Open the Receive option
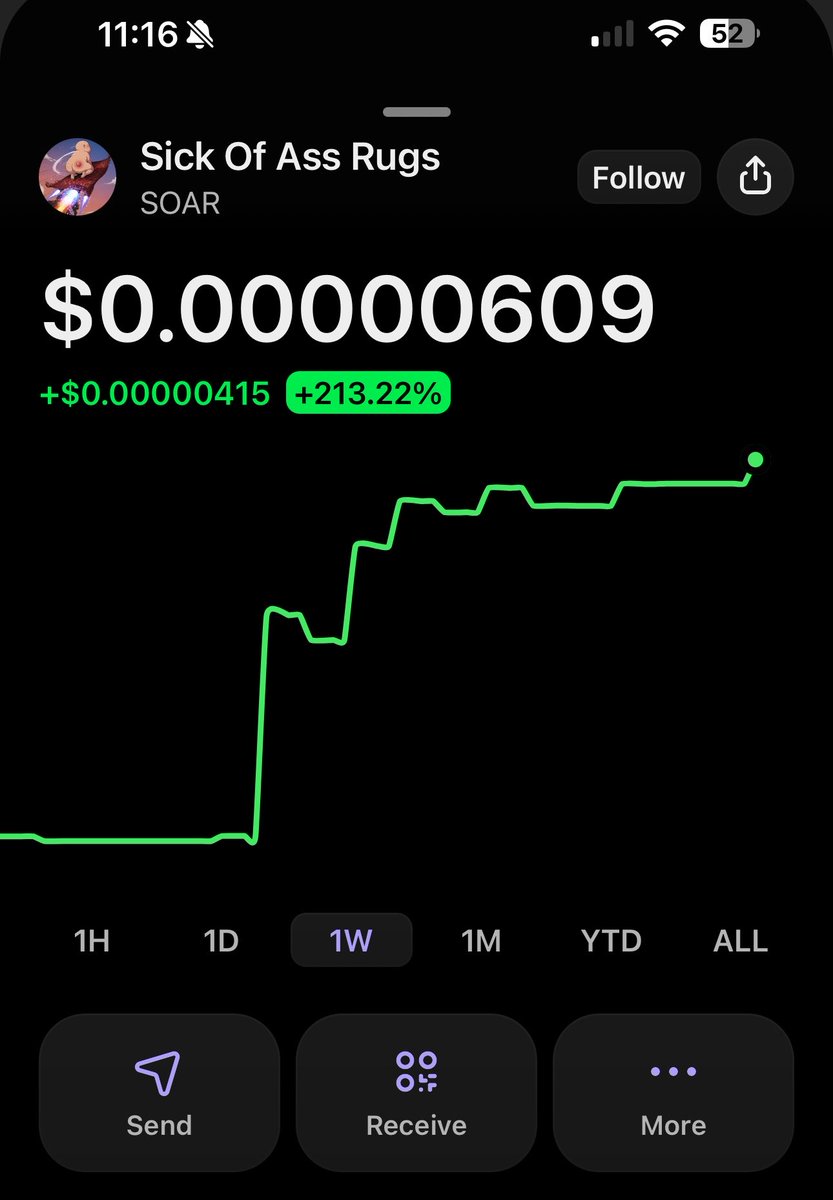The image size is (833, 1200). 416,1093
